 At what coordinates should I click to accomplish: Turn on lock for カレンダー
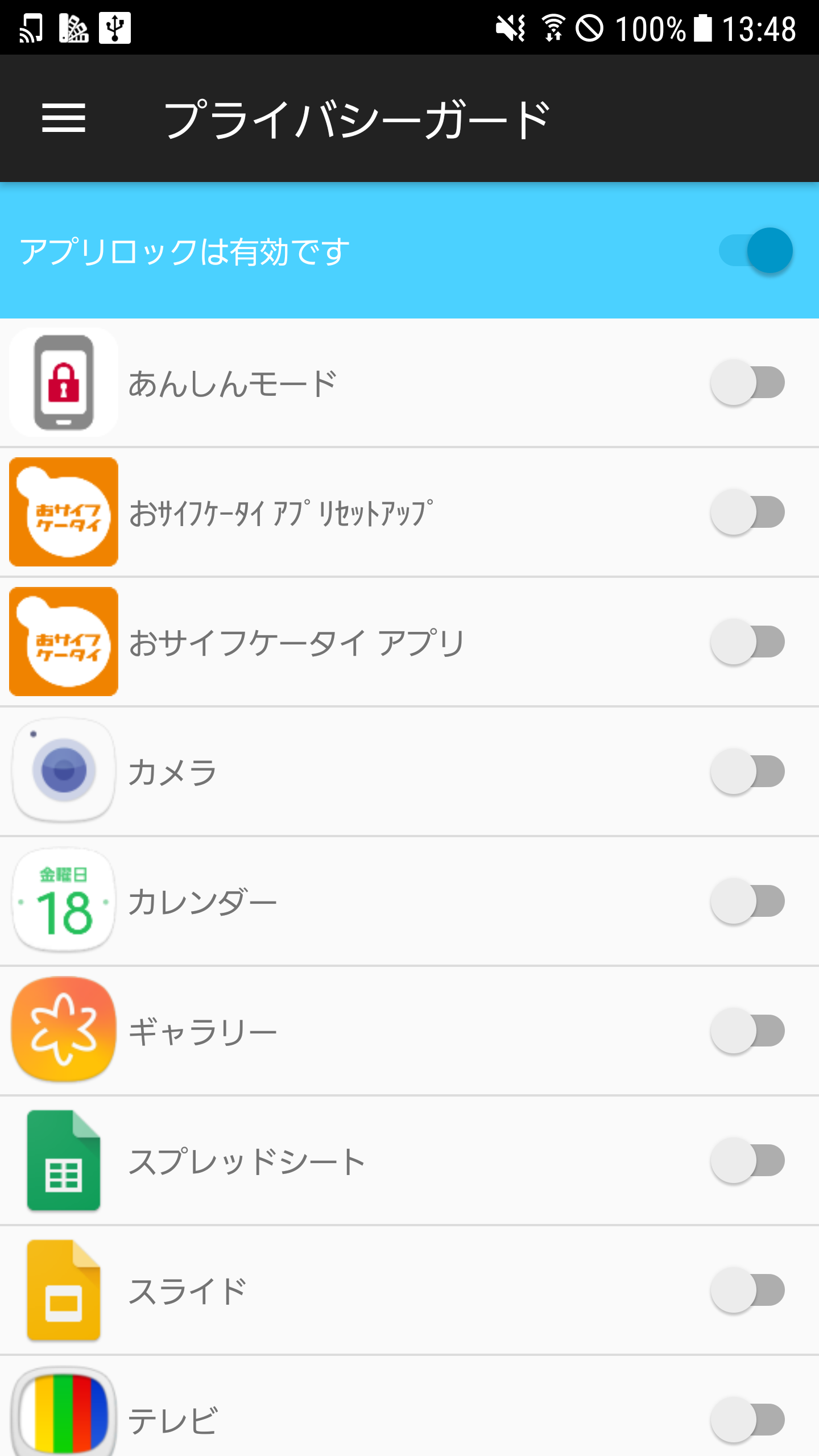click(x=748, y=901)
